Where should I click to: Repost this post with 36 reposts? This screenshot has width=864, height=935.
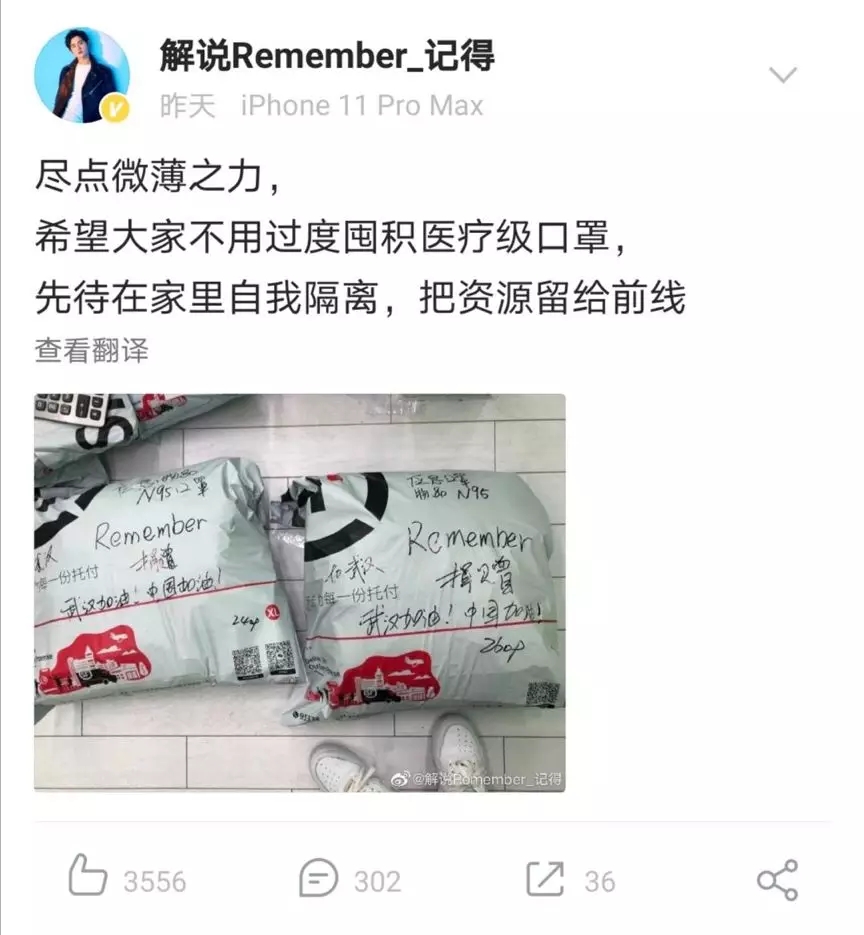point(546,879)
